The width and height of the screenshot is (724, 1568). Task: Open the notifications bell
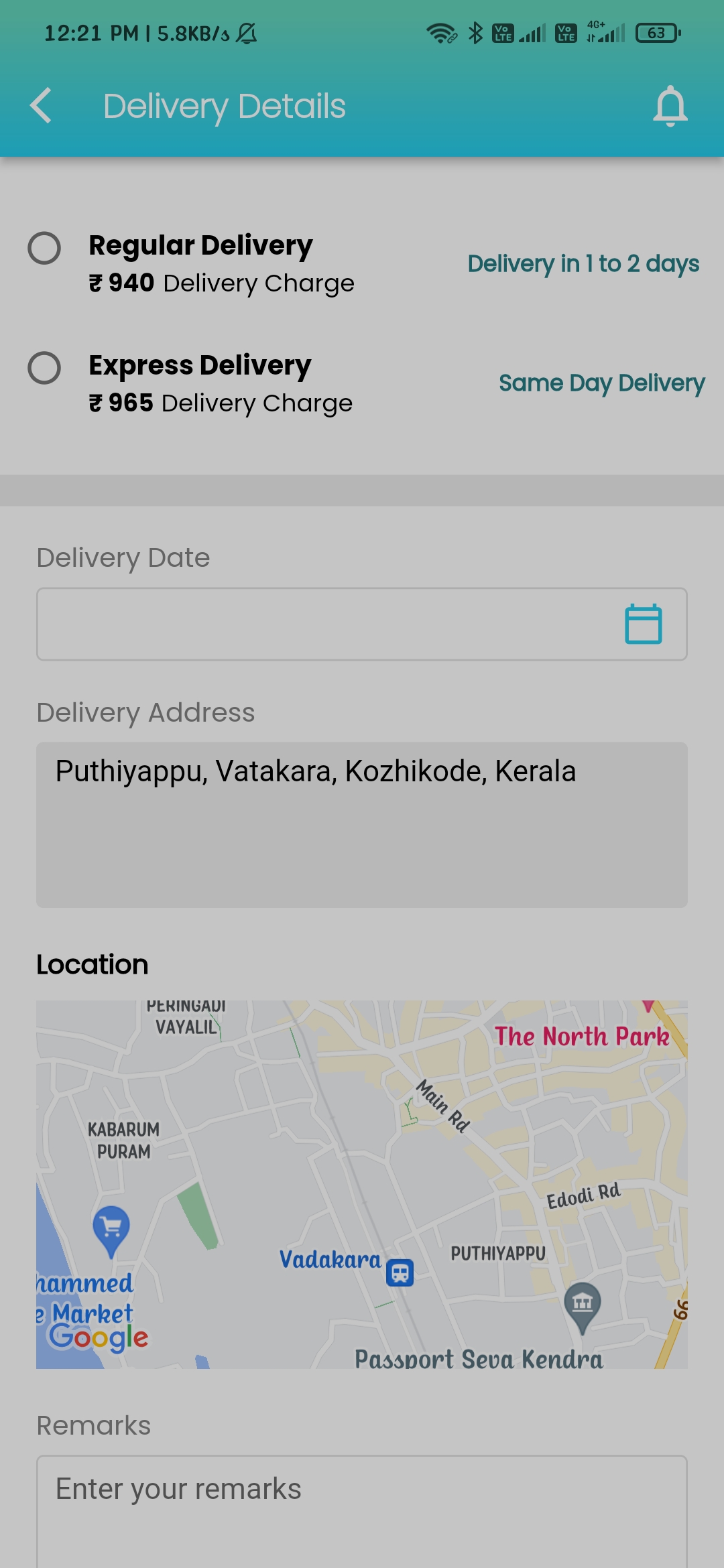(x=670, y=106)
